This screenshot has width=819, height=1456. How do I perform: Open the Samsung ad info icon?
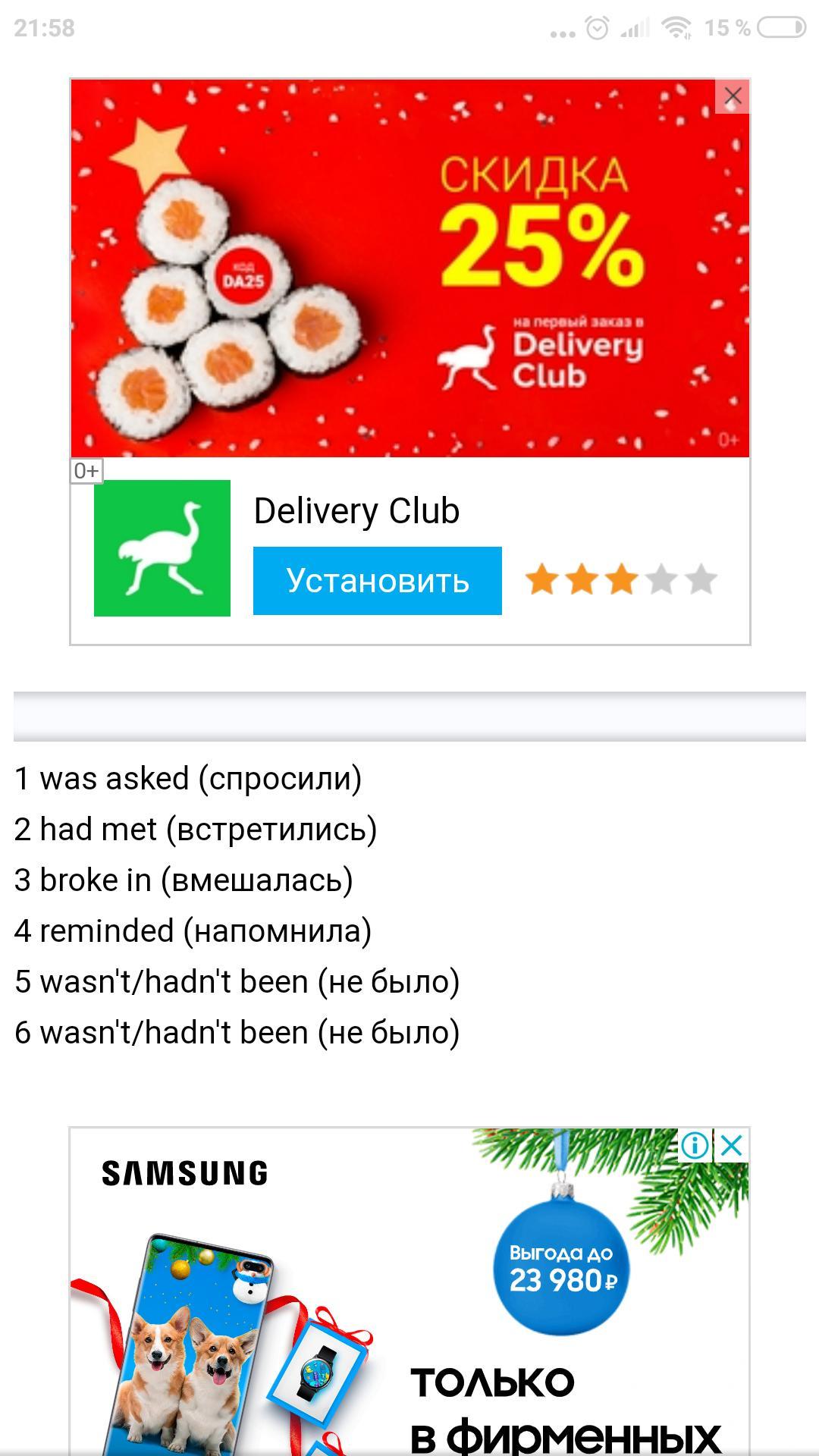coord(695,1145)
